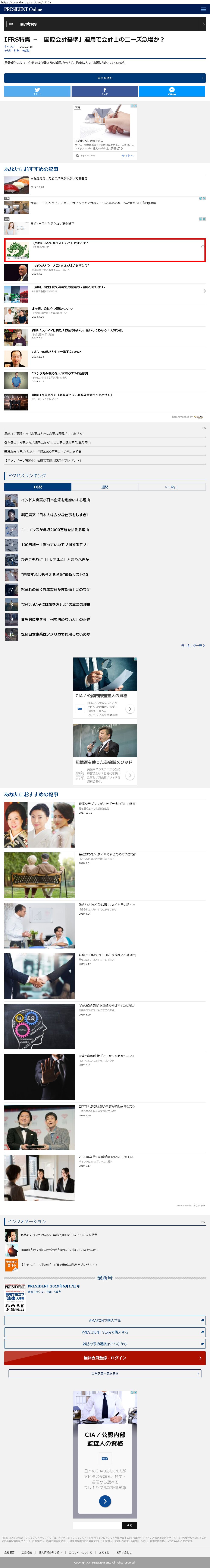Tap the 本文を読む button
210x1568 pixels.
(105, 78)
